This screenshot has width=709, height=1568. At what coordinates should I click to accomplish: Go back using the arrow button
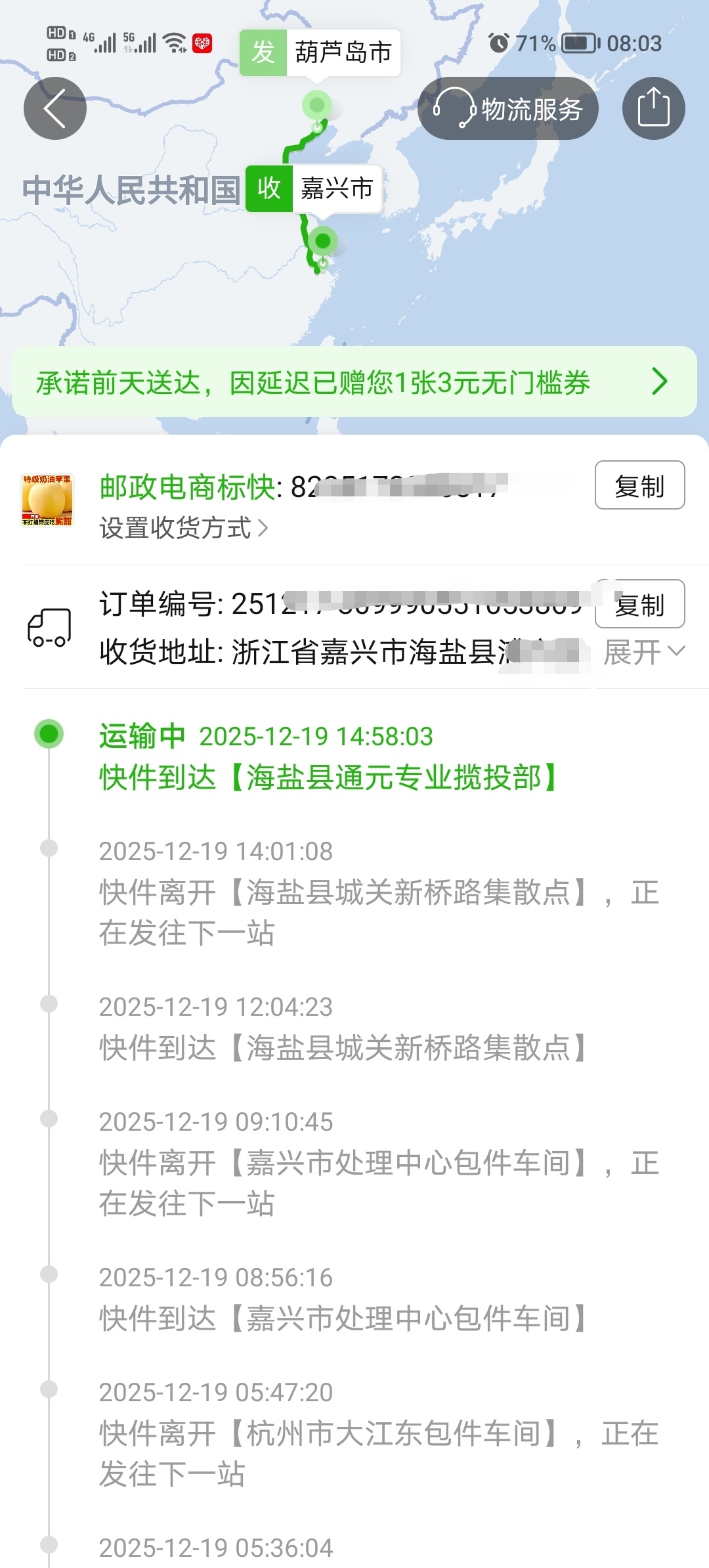[x=55, y=108]
